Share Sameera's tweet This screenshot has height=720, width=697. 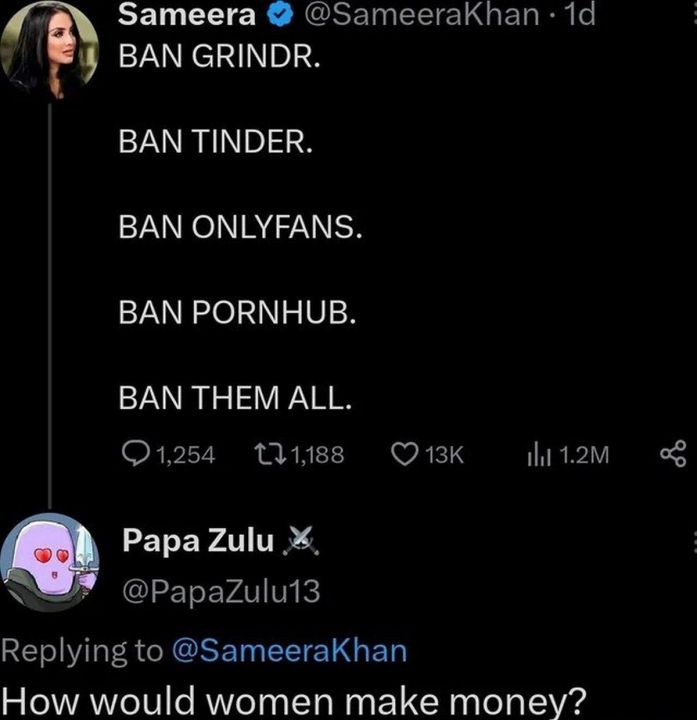pos(673,455)
